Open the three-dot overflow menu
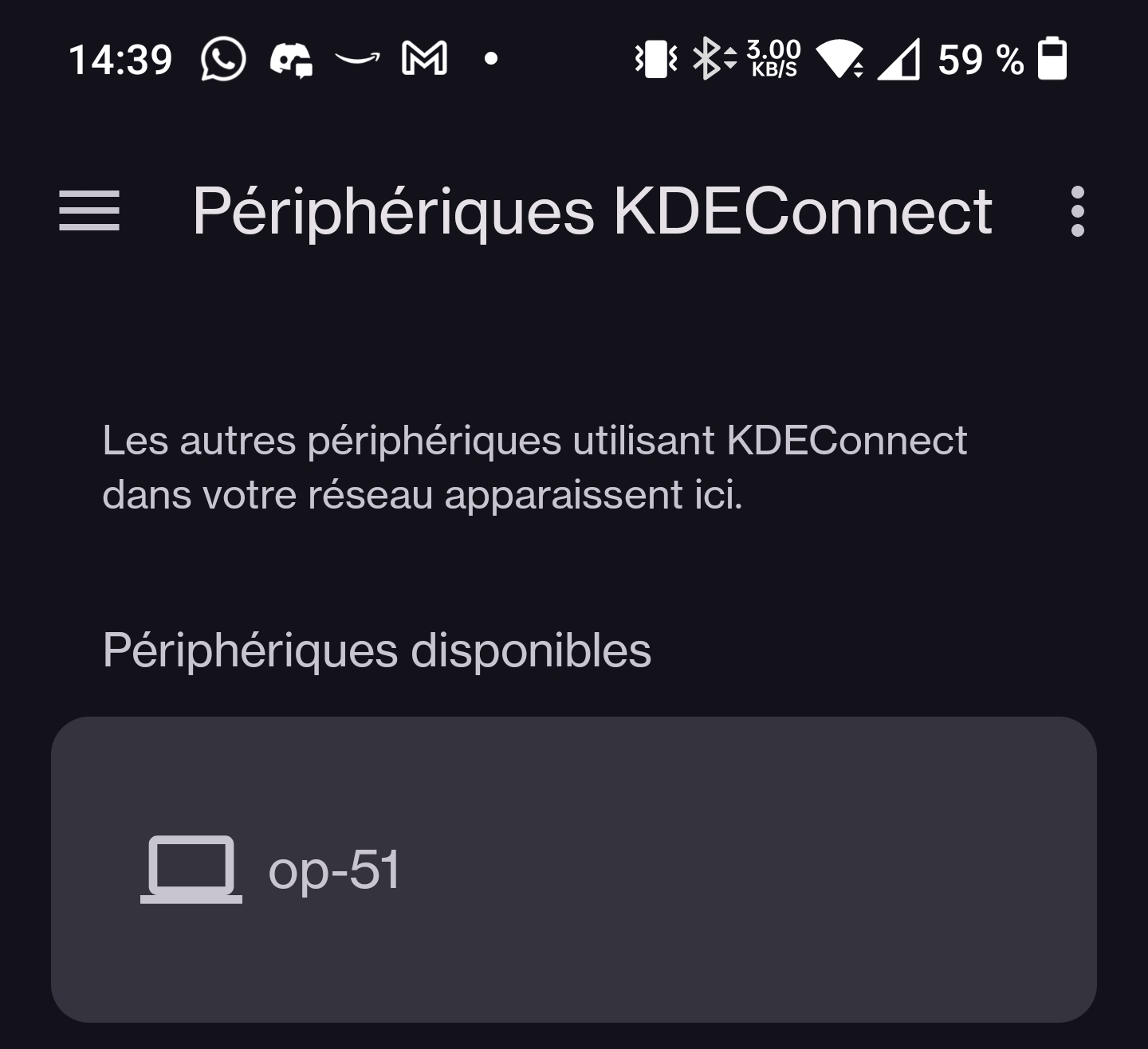Viewport: 1148px width, 1049px height. click(1077, 211)
